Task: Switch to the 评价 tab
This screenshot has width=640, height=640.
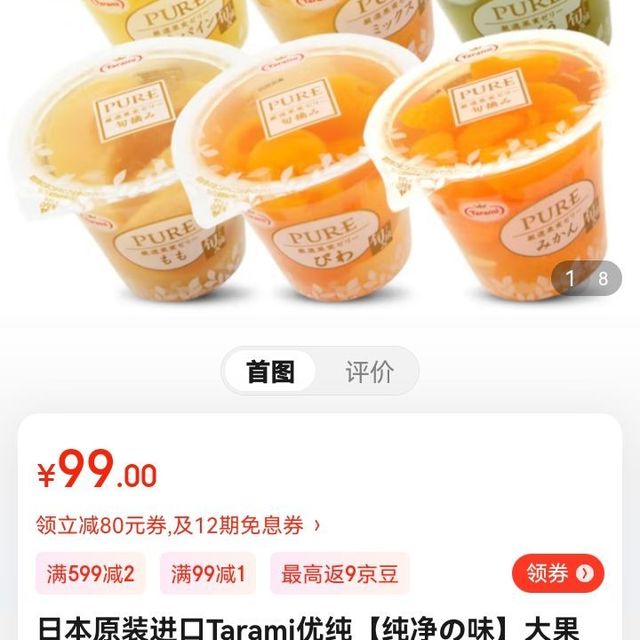Action: tap(369, 372)
